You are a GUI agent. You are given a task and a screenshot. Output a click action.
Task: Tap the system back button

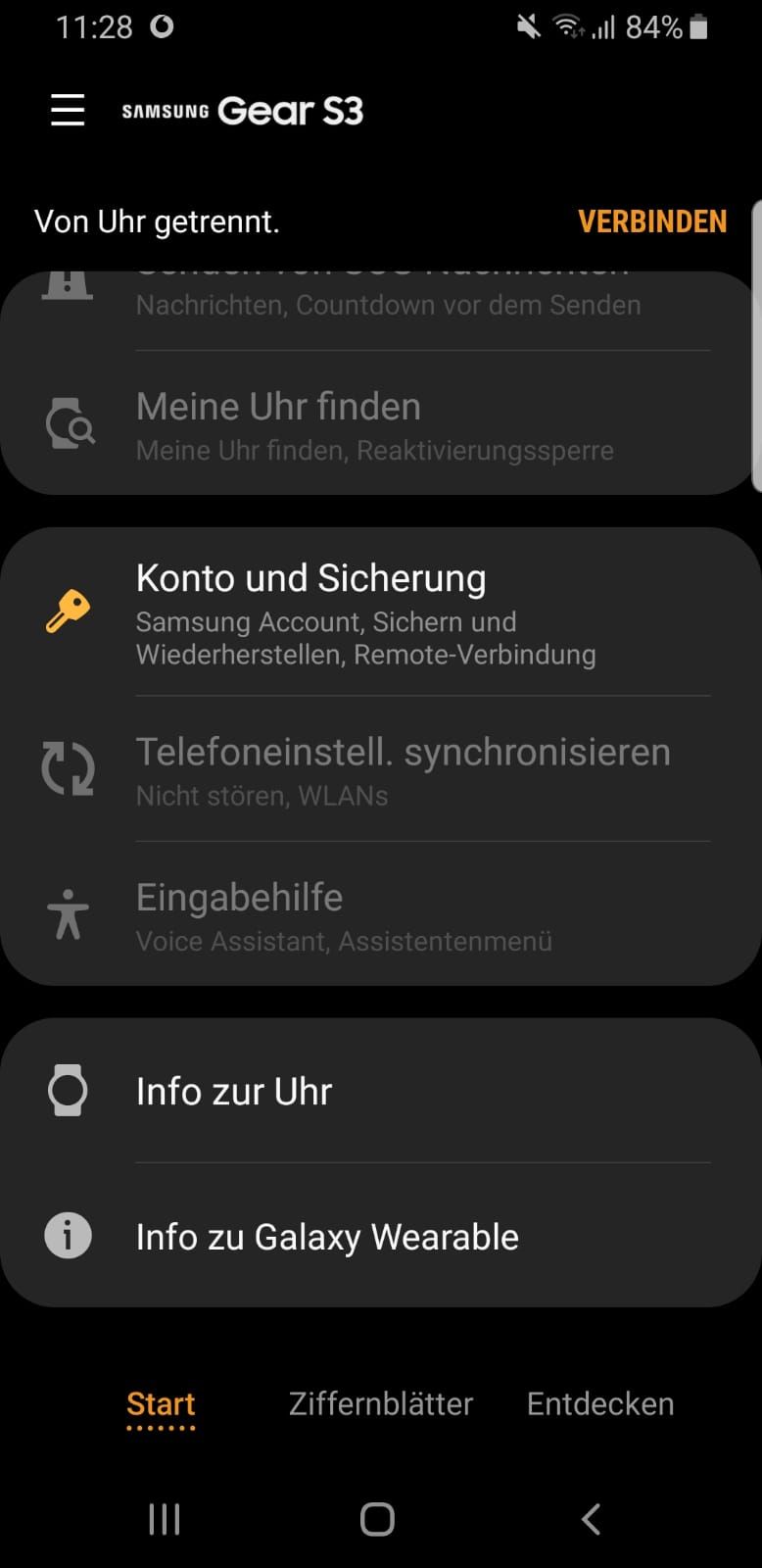pyautogui.click(x=591, y=1519)
